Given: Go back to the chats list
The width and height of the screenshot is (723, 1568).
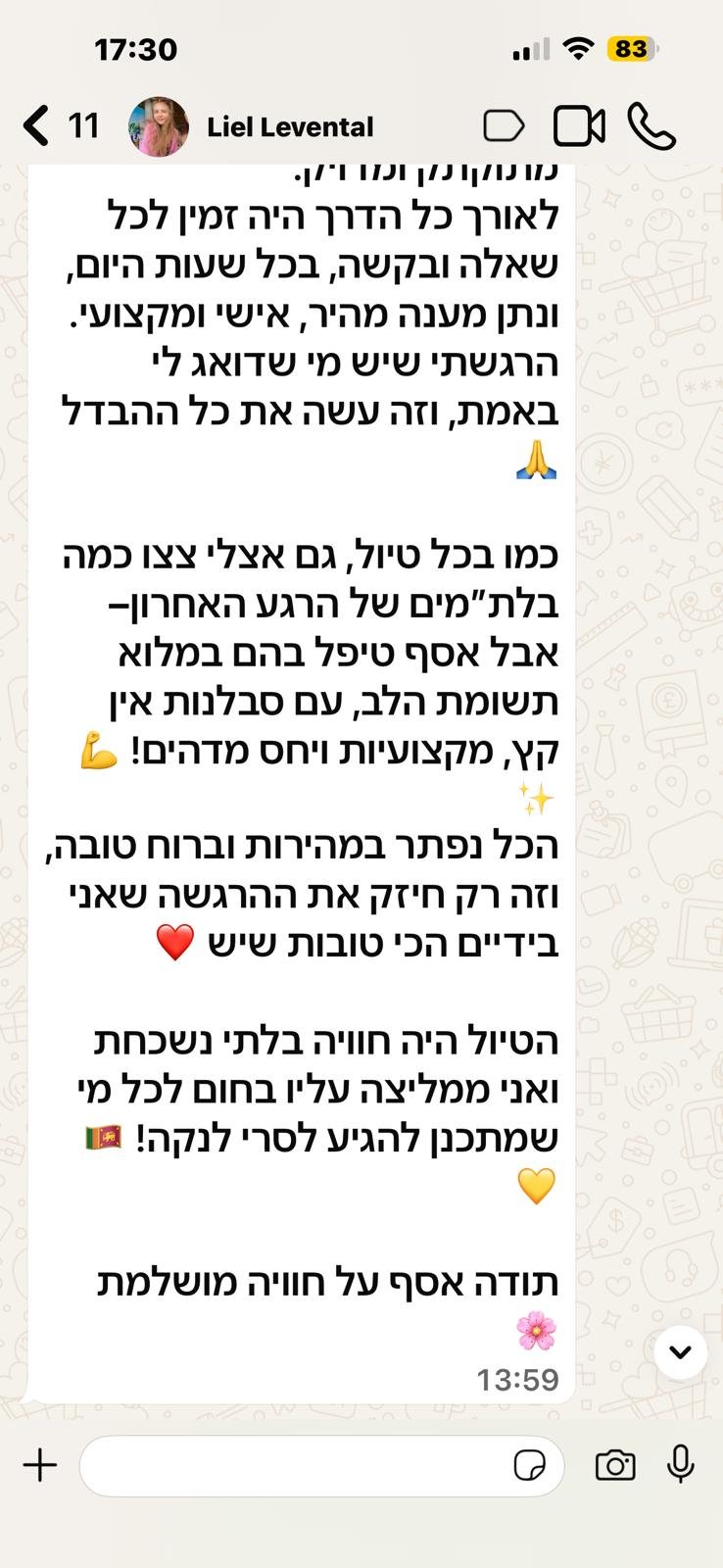Looking at the screenshot, I should (x=37, y=126).
